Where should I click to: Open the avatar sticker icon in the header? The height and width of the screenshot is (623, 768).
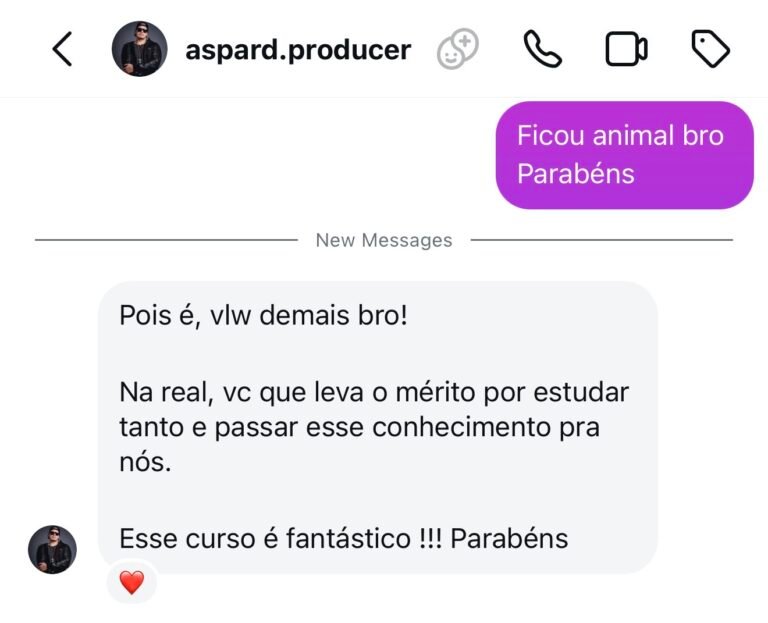click(458, 49)
